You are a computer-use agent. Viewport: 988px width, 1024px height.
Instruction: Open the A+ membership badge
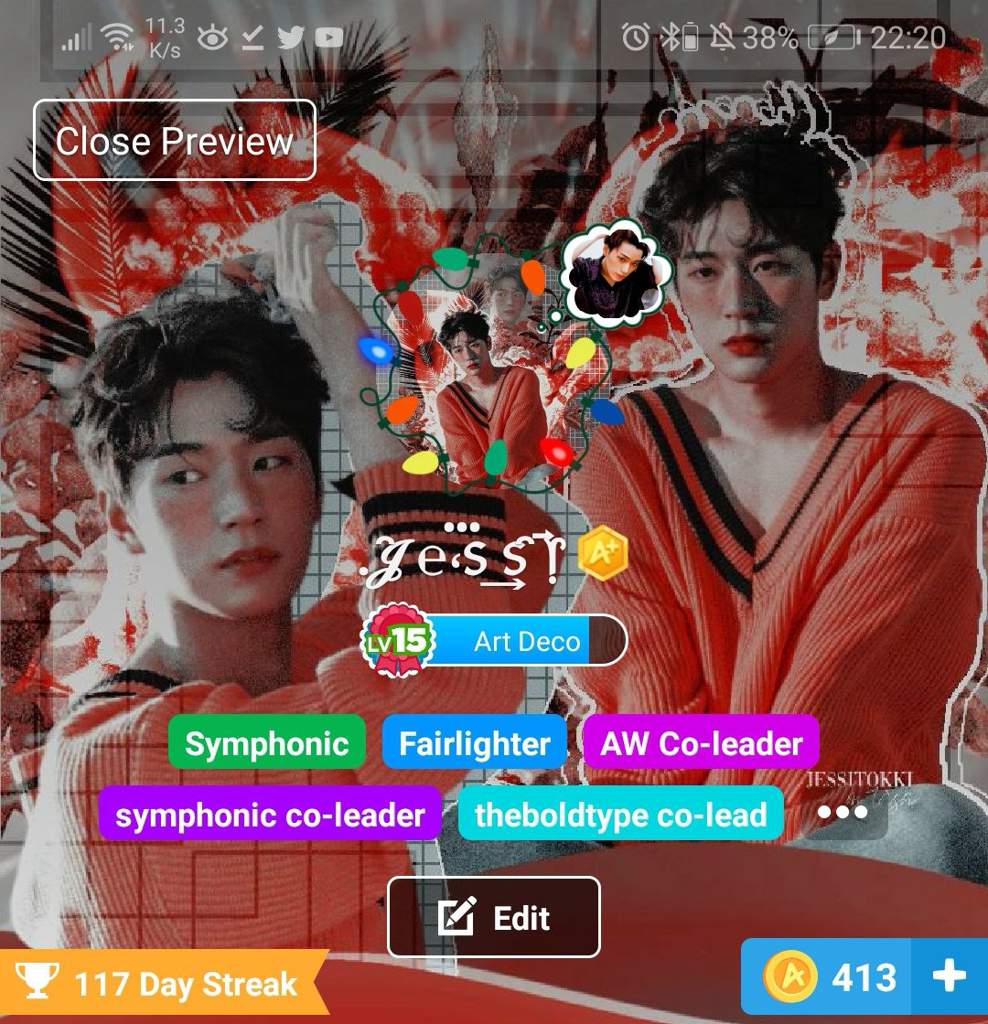(602, 552)
